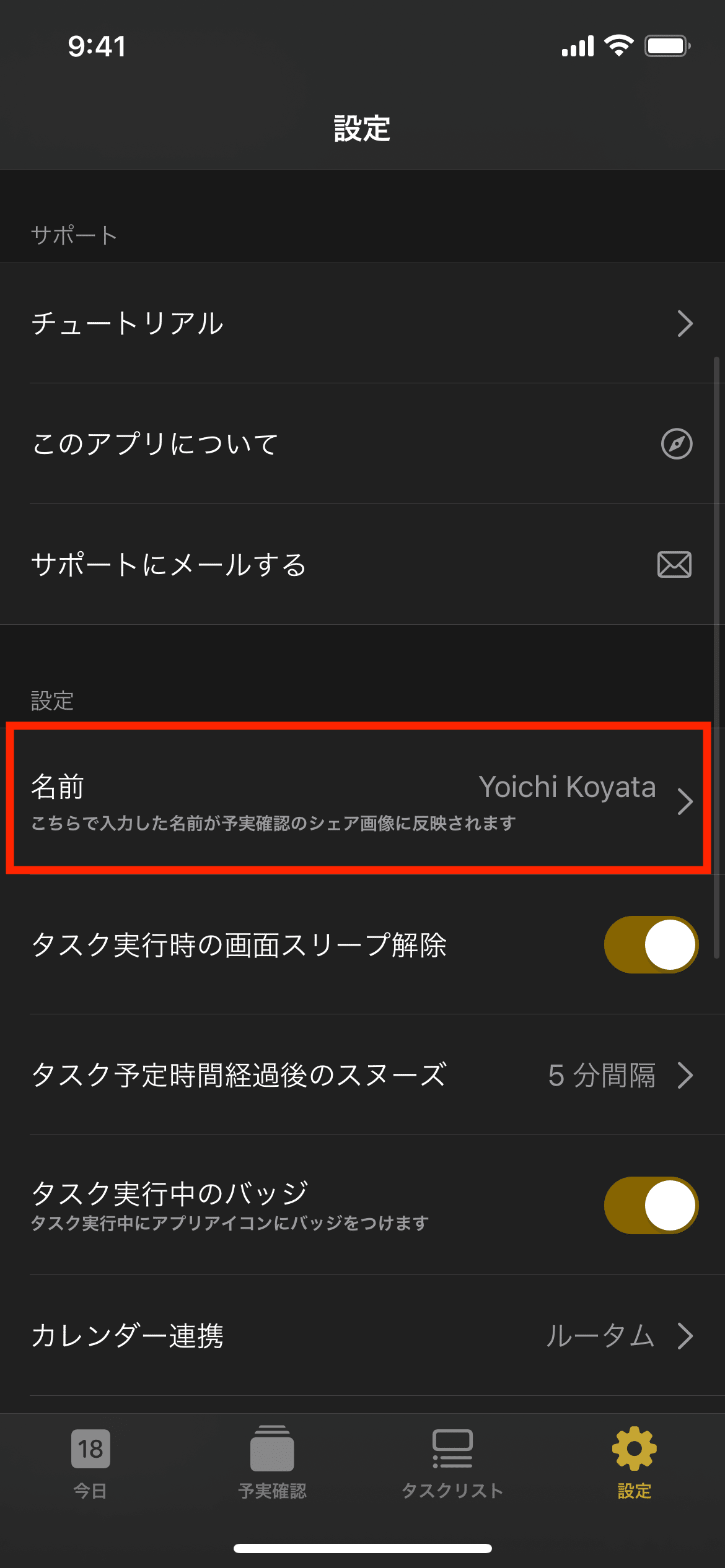Image resolution: width=725 pixels, height=1568 pixels.
Task: Disable the タスク実行中のバッジ switch
Action: (651, 1205)
